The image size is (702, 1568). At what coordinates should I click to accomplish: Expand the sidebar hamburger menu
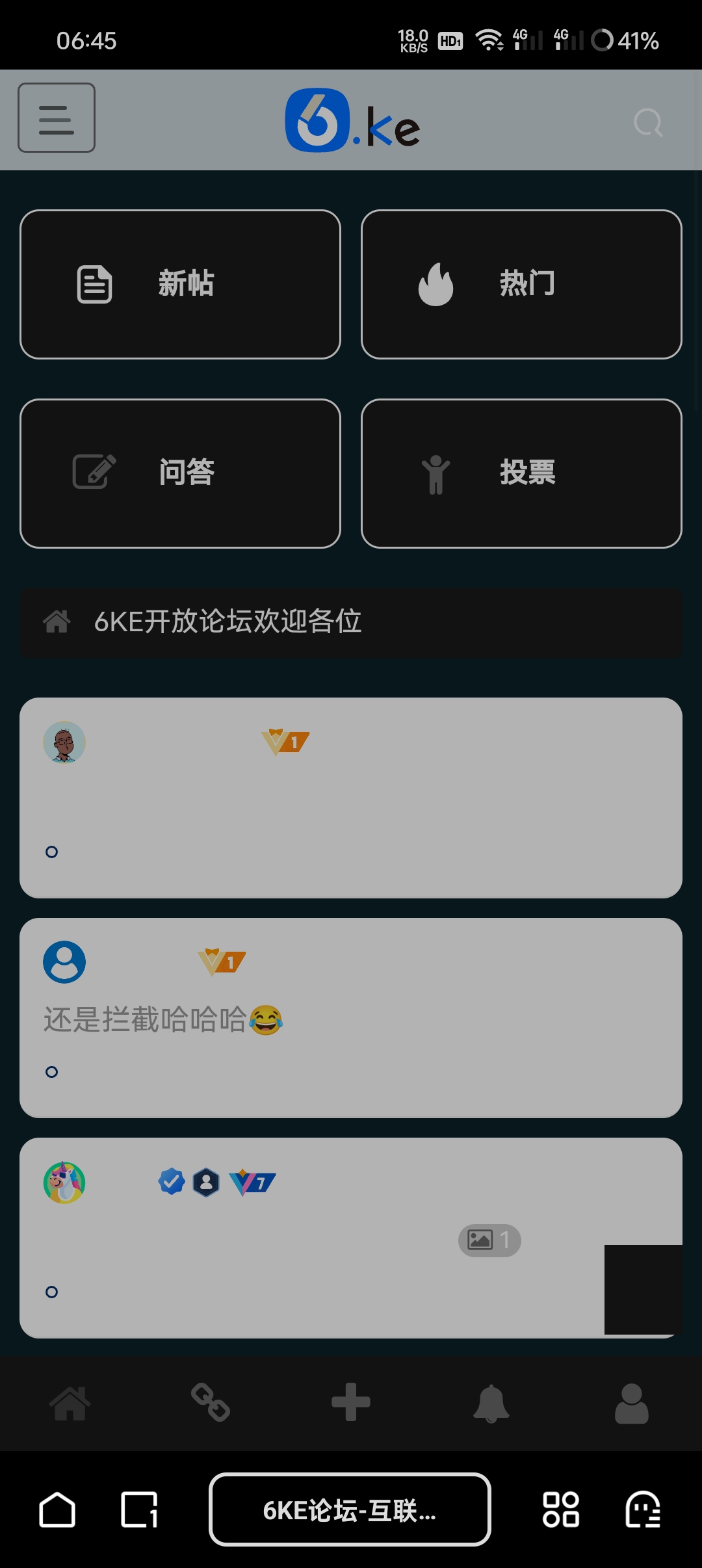point(56,118)
